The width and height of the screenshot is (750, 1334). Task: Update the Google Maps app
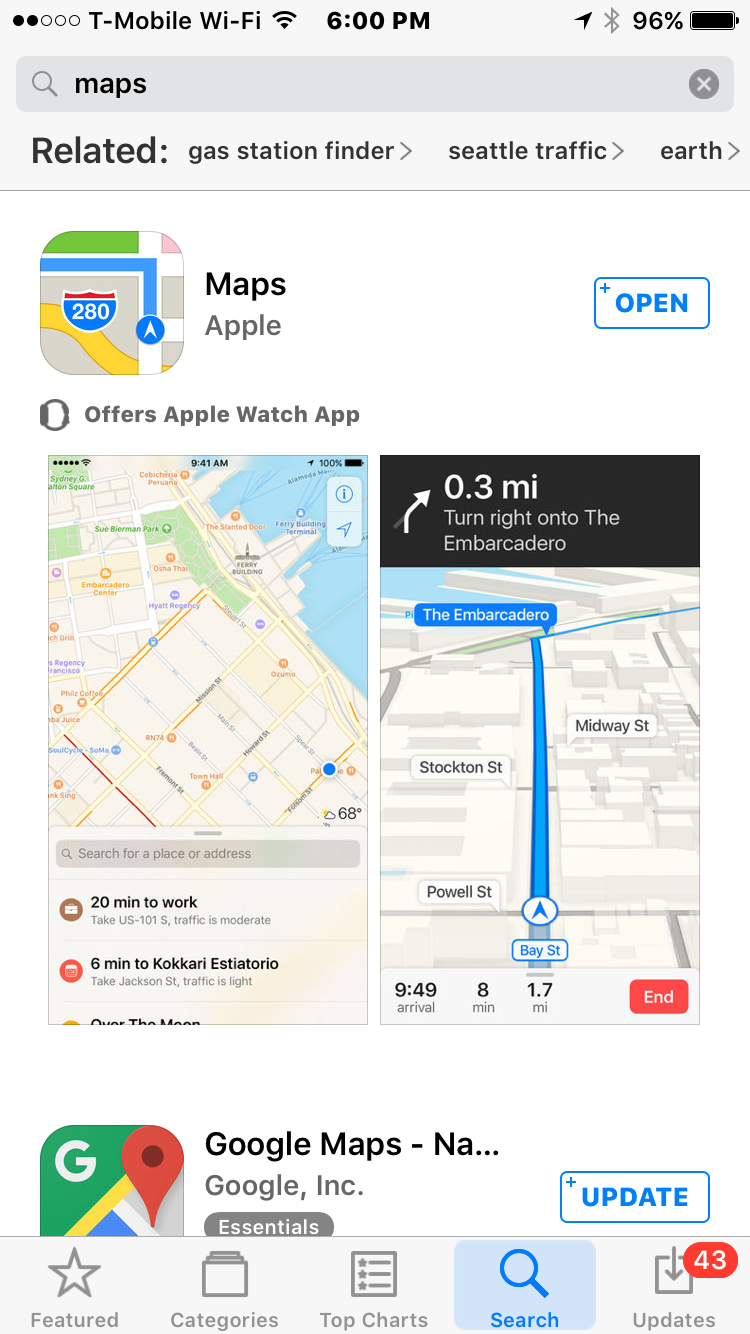point(634,1197)
